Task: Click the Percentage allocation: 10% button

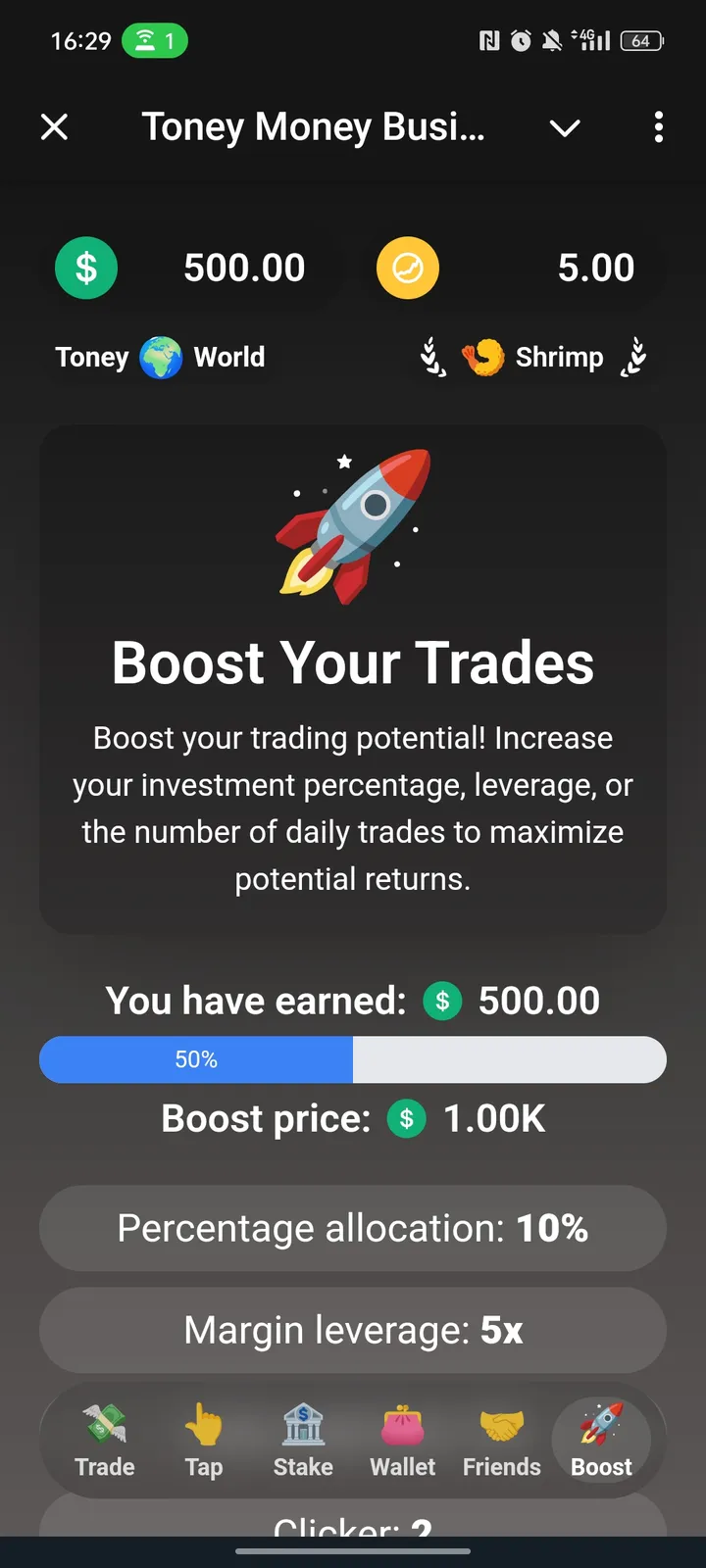Action: point(353,1228)
